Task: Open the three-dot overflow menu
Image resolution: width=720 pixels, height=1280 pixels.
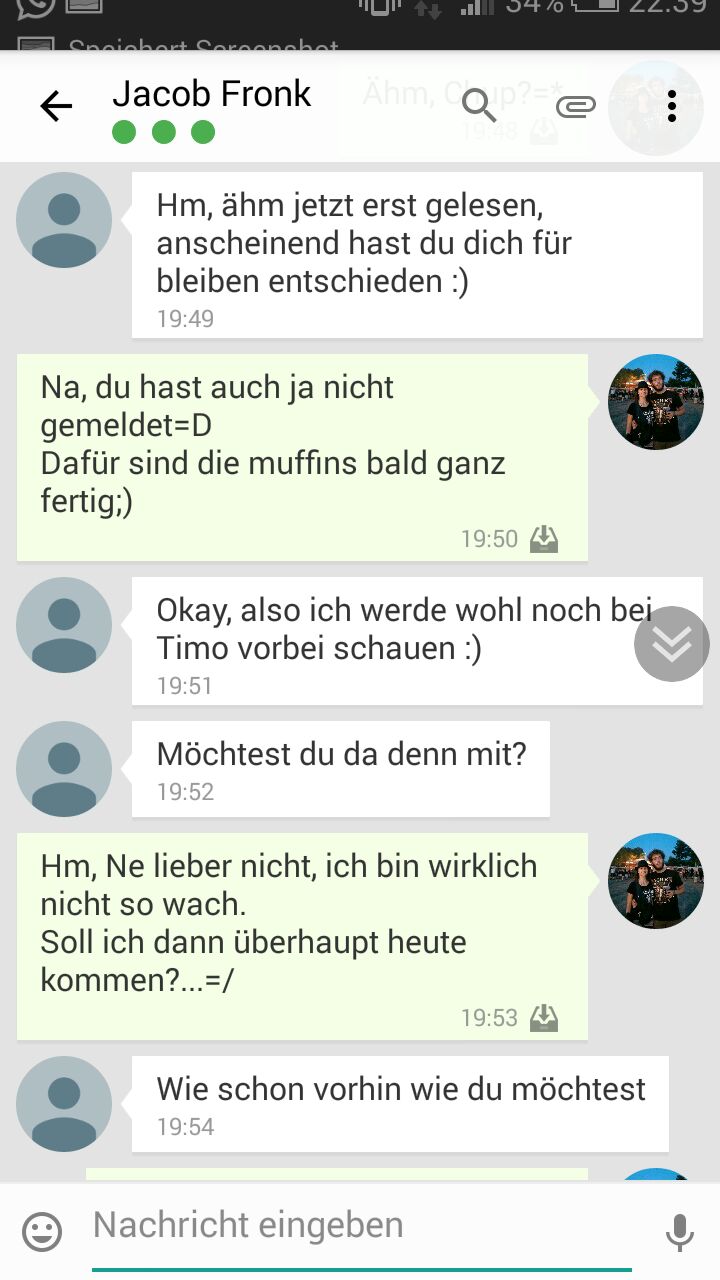Action: 672,106
